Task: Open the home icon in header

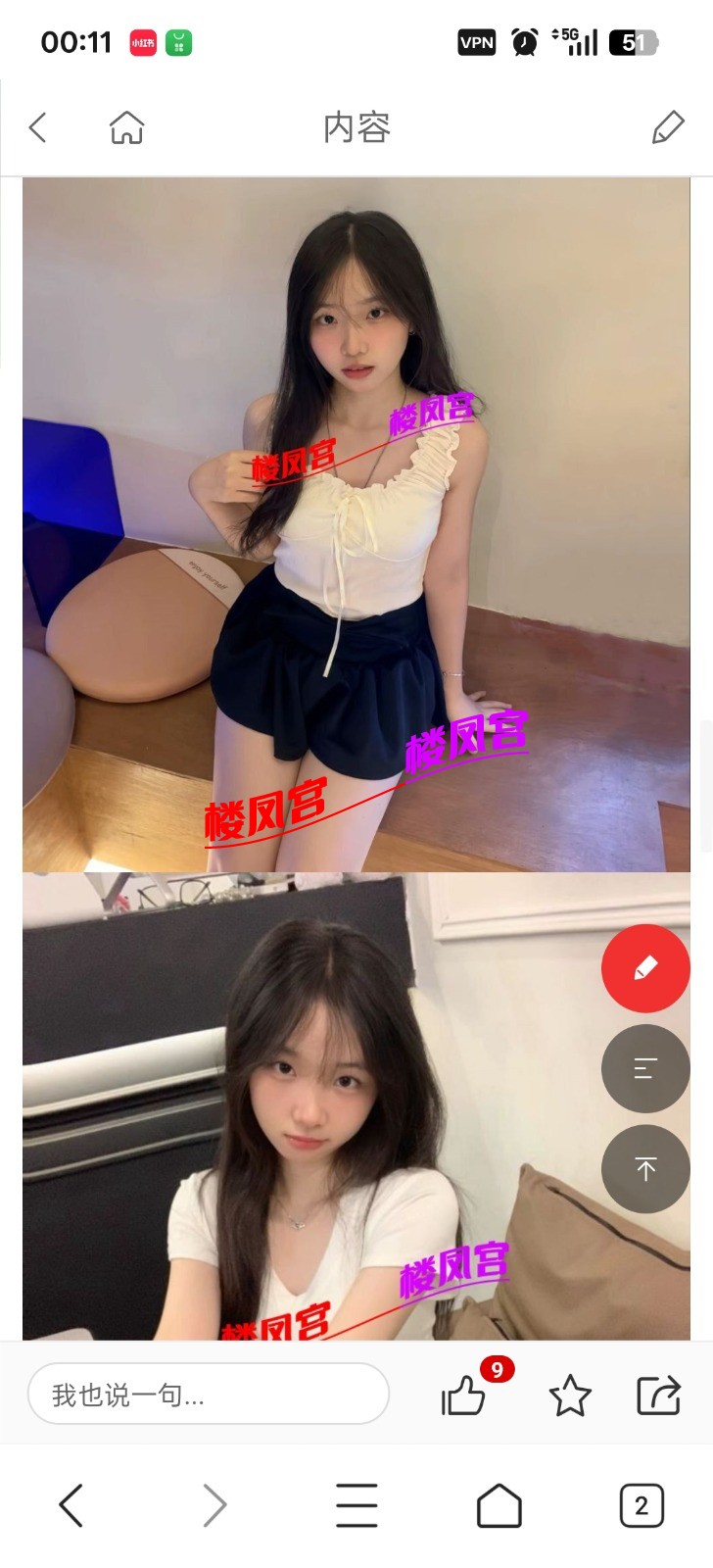Action: coord(126,127)
